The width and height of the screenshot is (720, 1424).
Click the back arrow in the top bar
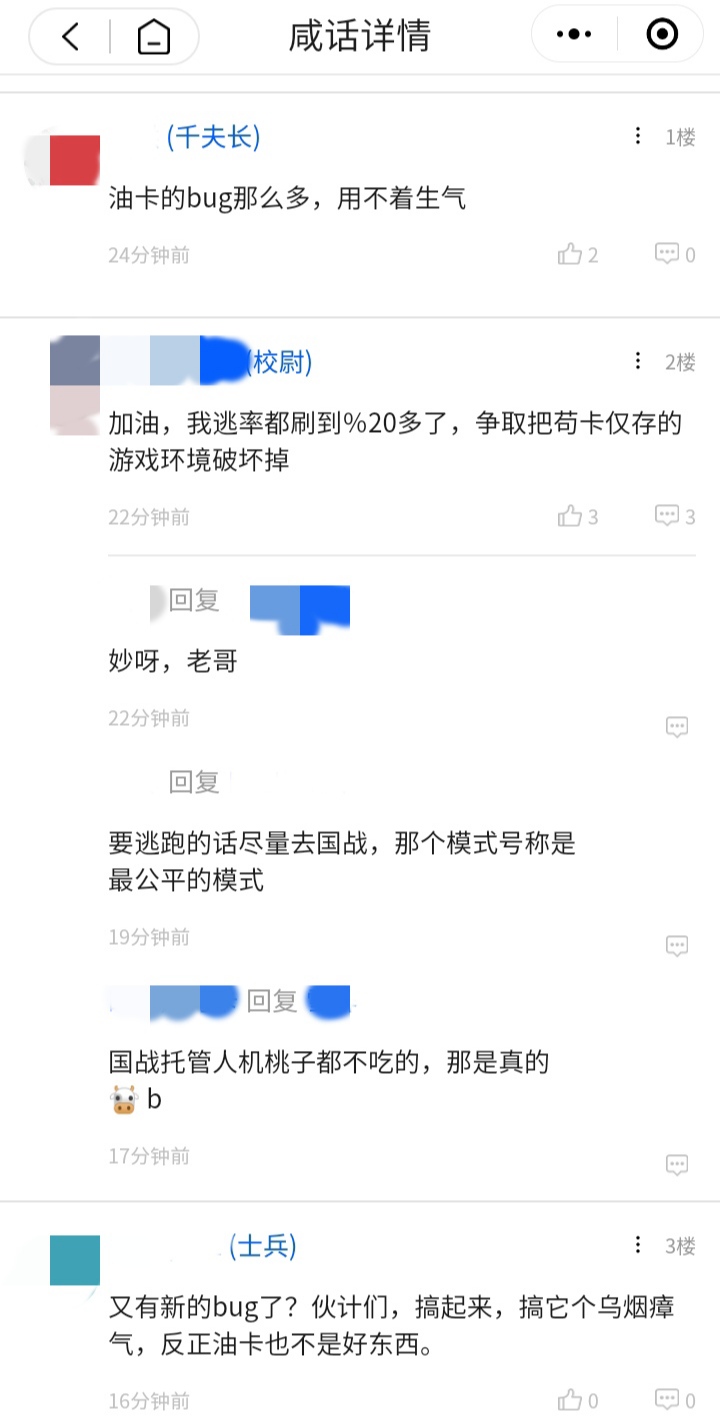click(x=68, y=36)
